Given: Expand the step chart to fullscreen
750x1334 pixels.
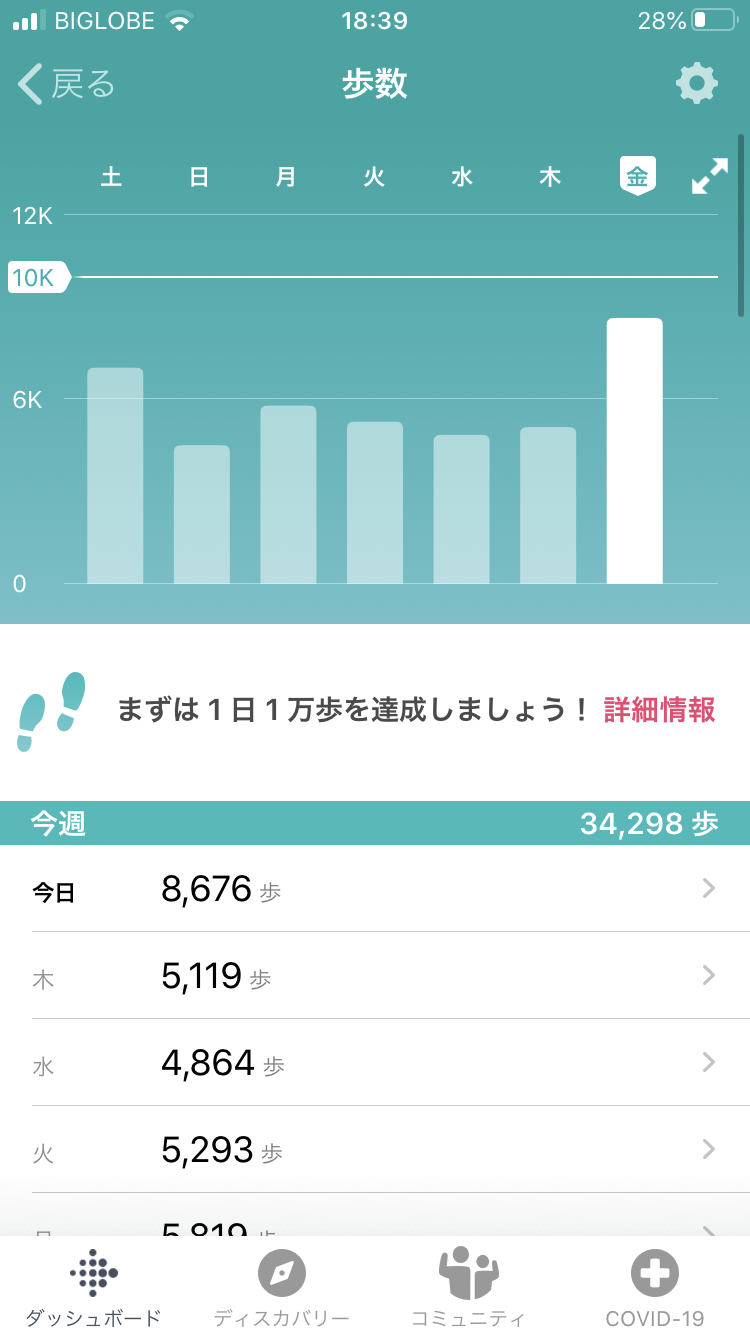Looking at the screenshot, I should click(x=709, y=177).
